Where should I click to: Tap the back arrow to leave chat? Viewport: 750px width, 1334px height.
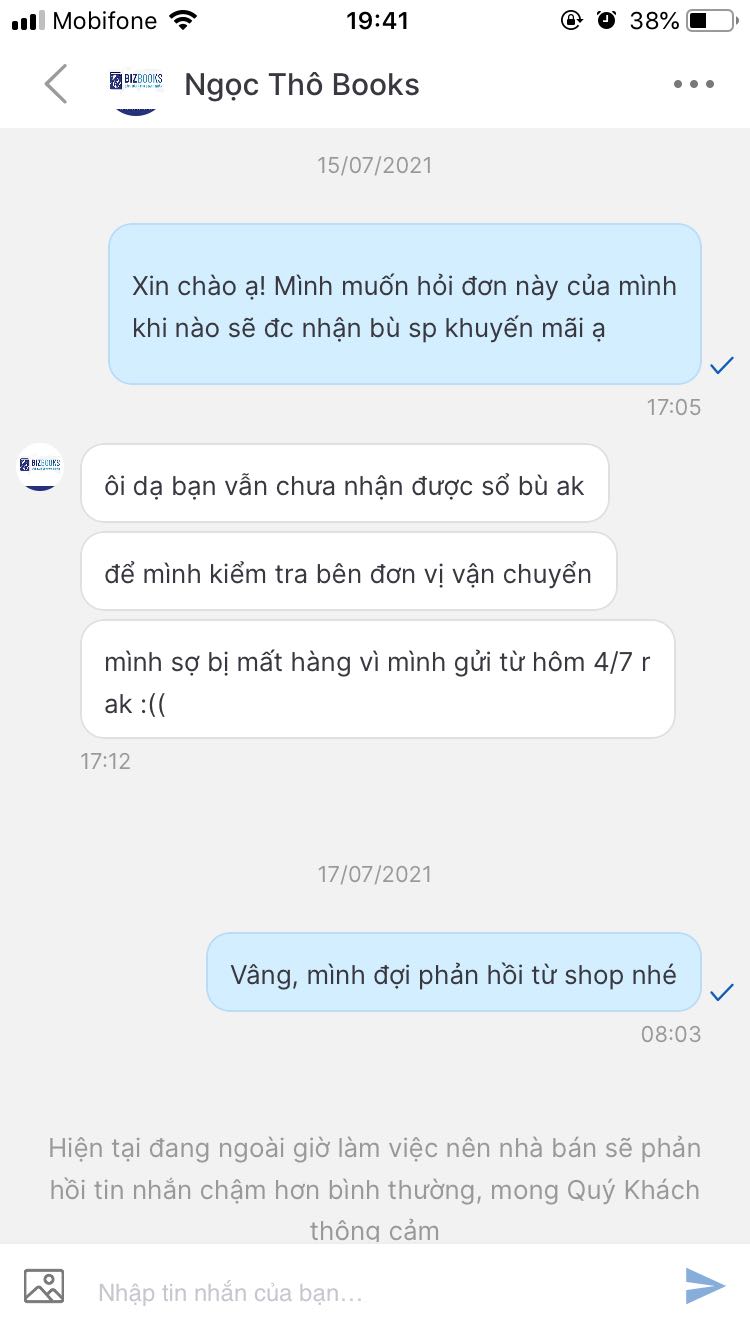56,84
